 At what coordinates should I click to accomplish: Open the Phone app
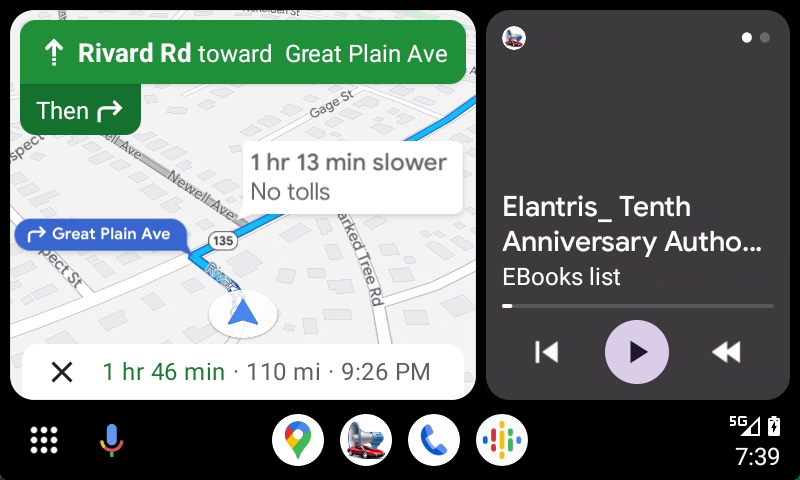click(433, 439)
